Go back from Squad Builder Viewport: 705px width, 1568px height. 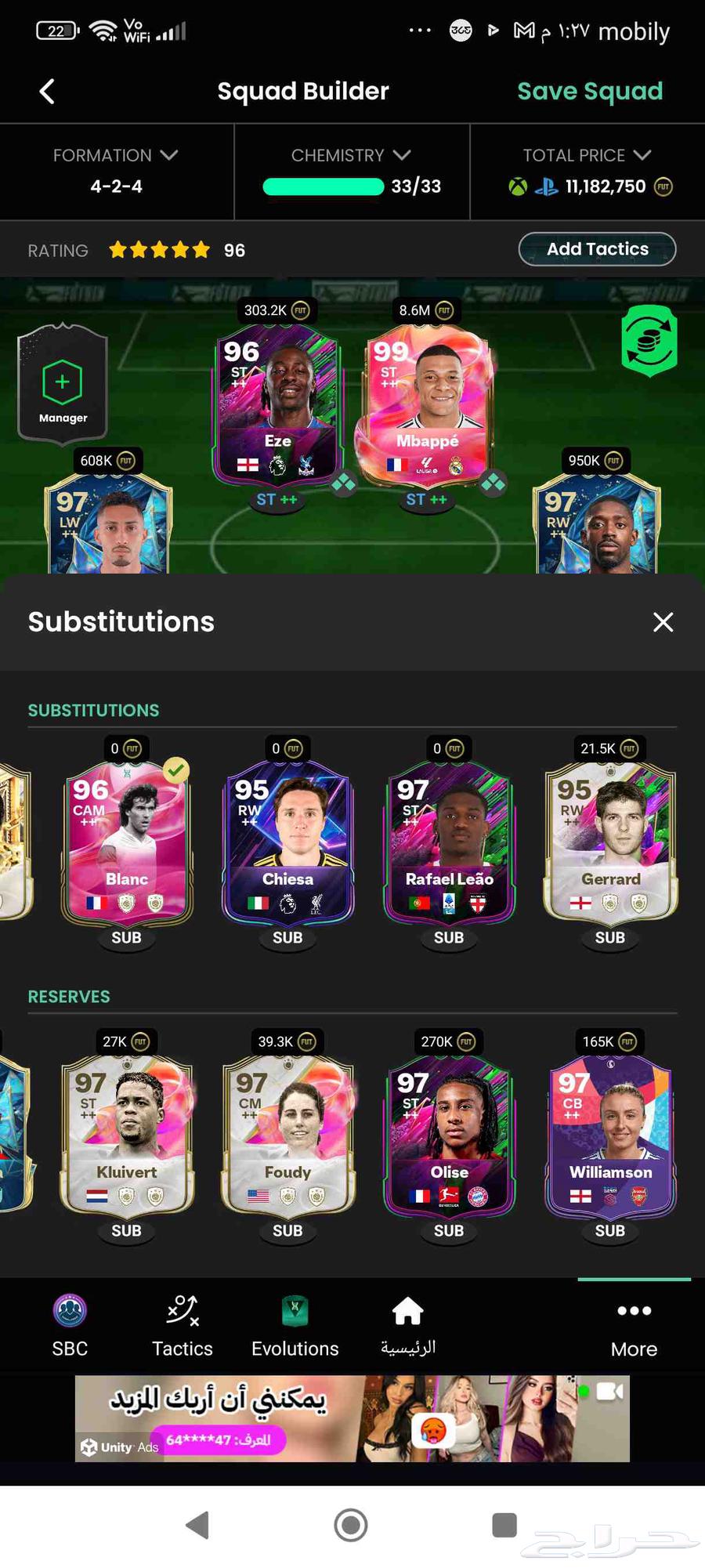click(47, 92)
